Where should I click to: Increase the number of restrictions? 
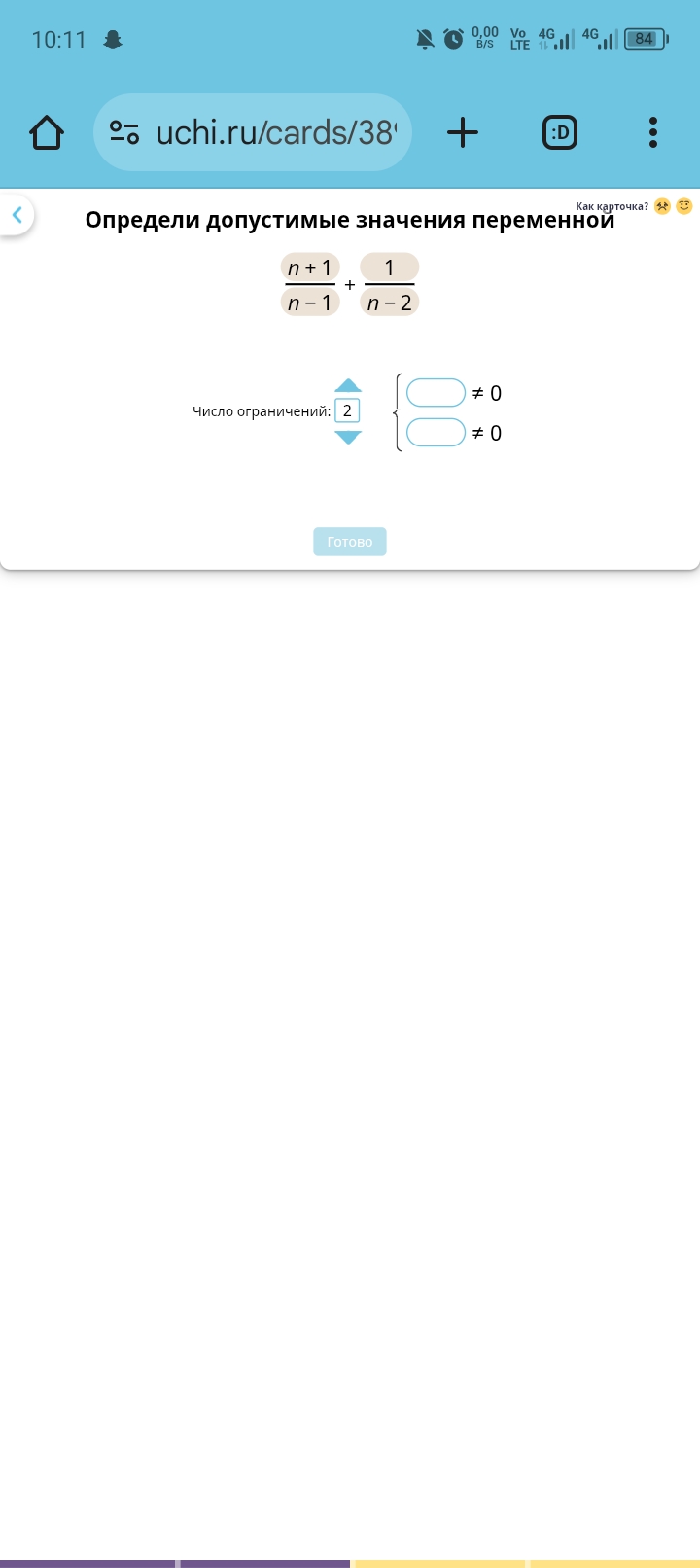[347, 386]
